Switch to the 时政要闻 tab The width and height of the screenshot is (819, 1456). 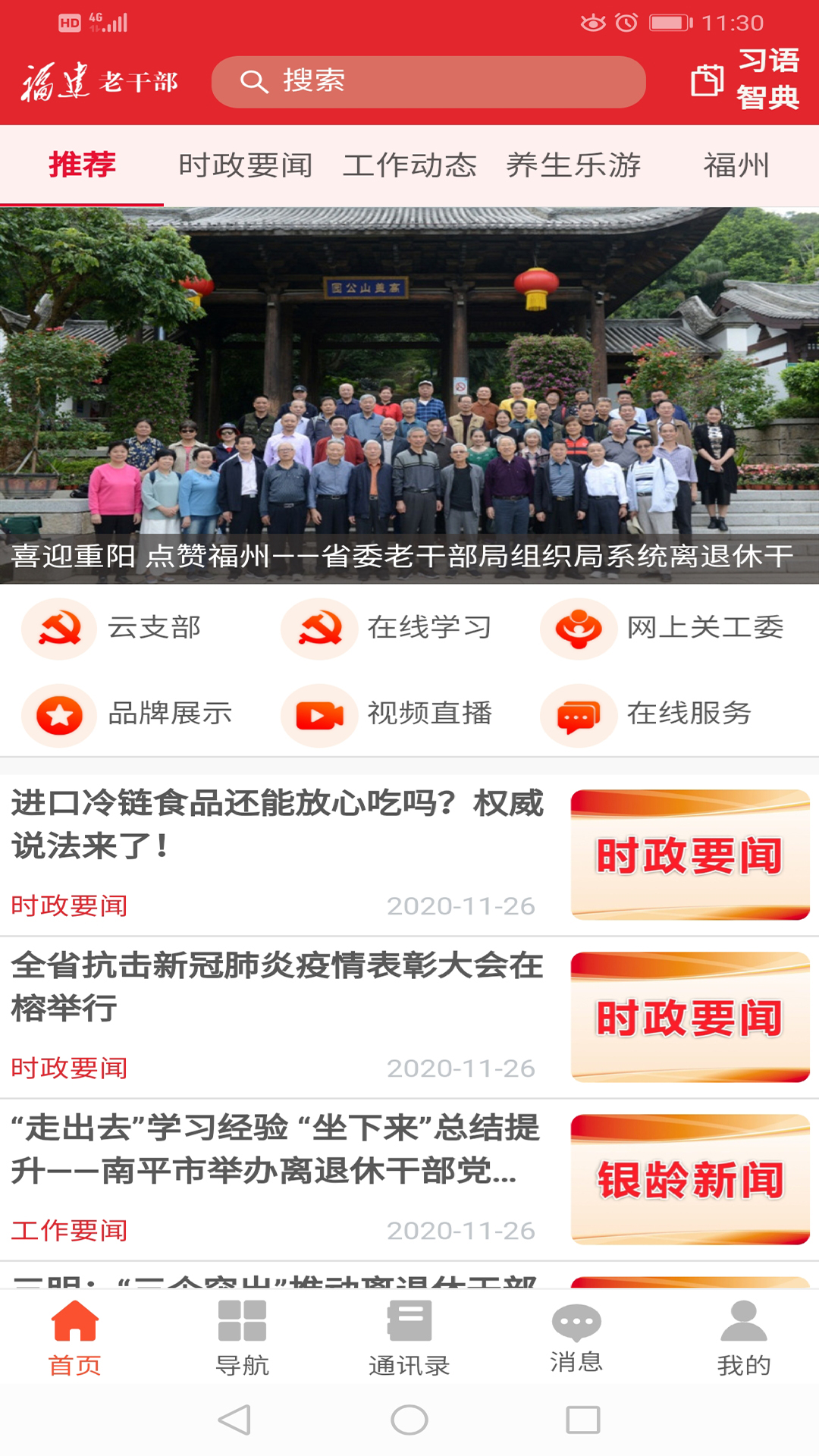pos(246,162)
